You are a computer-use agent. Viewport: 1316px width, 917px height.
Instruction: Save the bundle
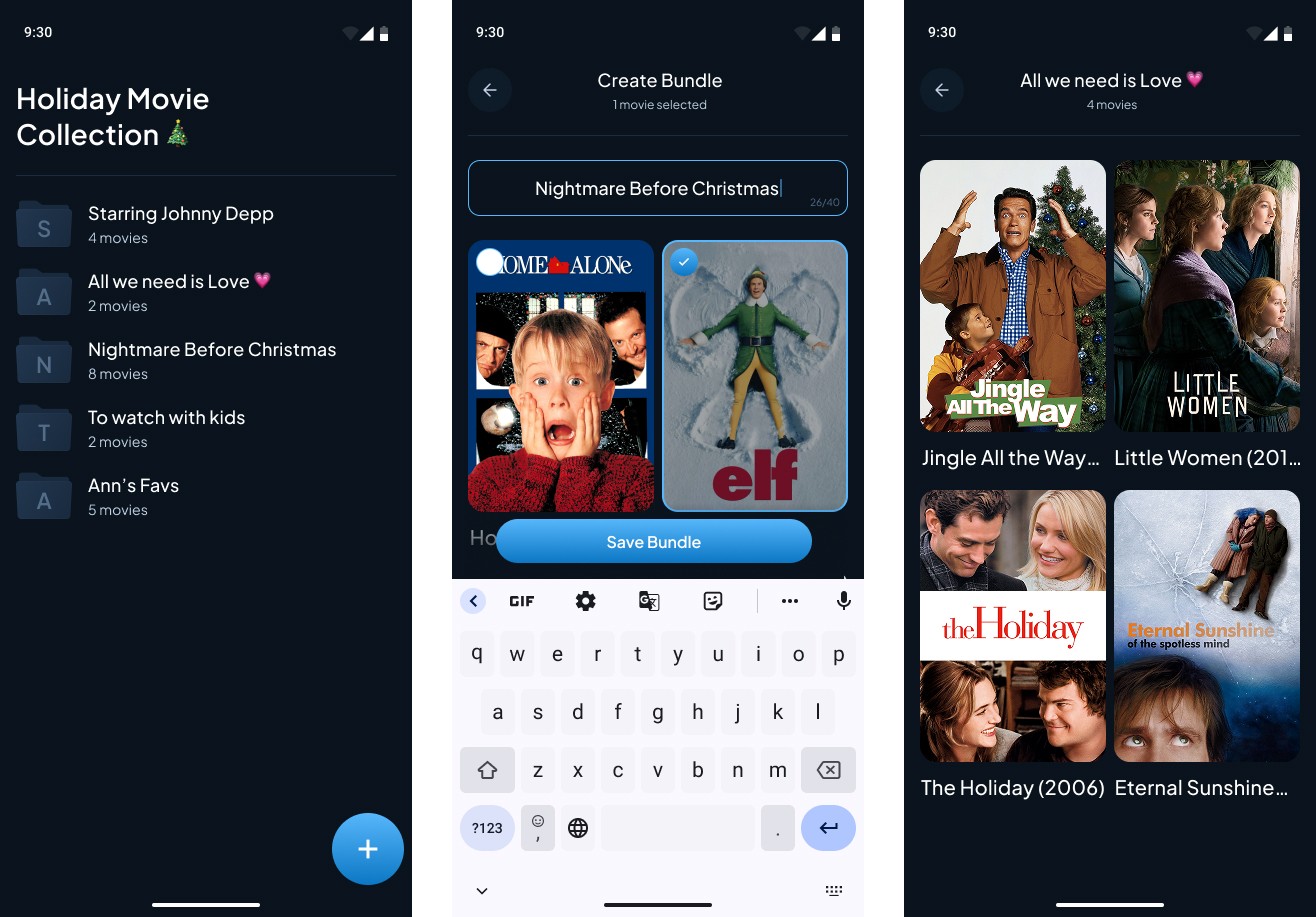point(653,542)
